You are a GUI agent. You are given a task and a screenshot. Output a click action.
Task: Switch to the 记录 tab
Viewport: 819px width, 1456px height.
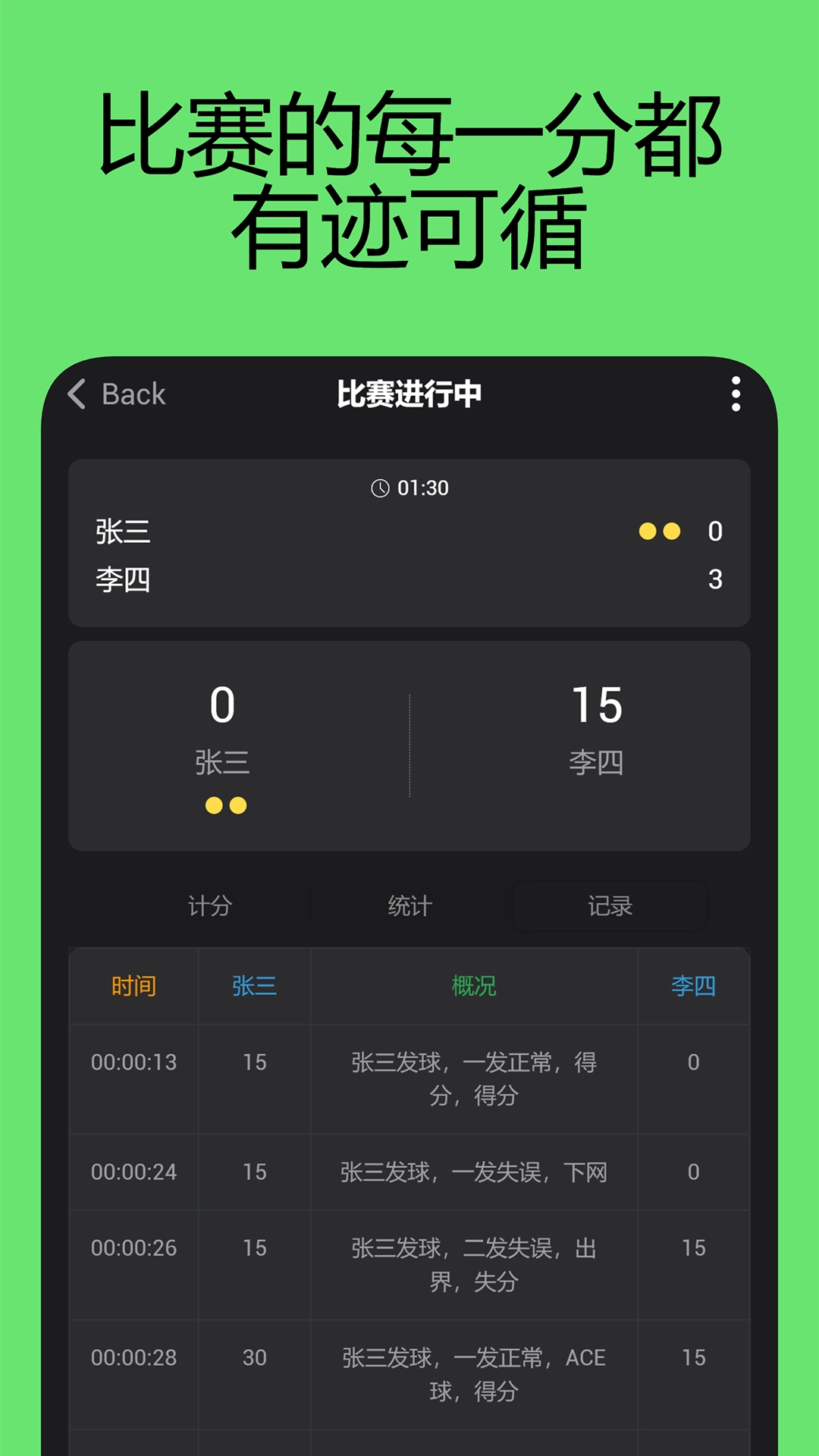click(610, 905)
